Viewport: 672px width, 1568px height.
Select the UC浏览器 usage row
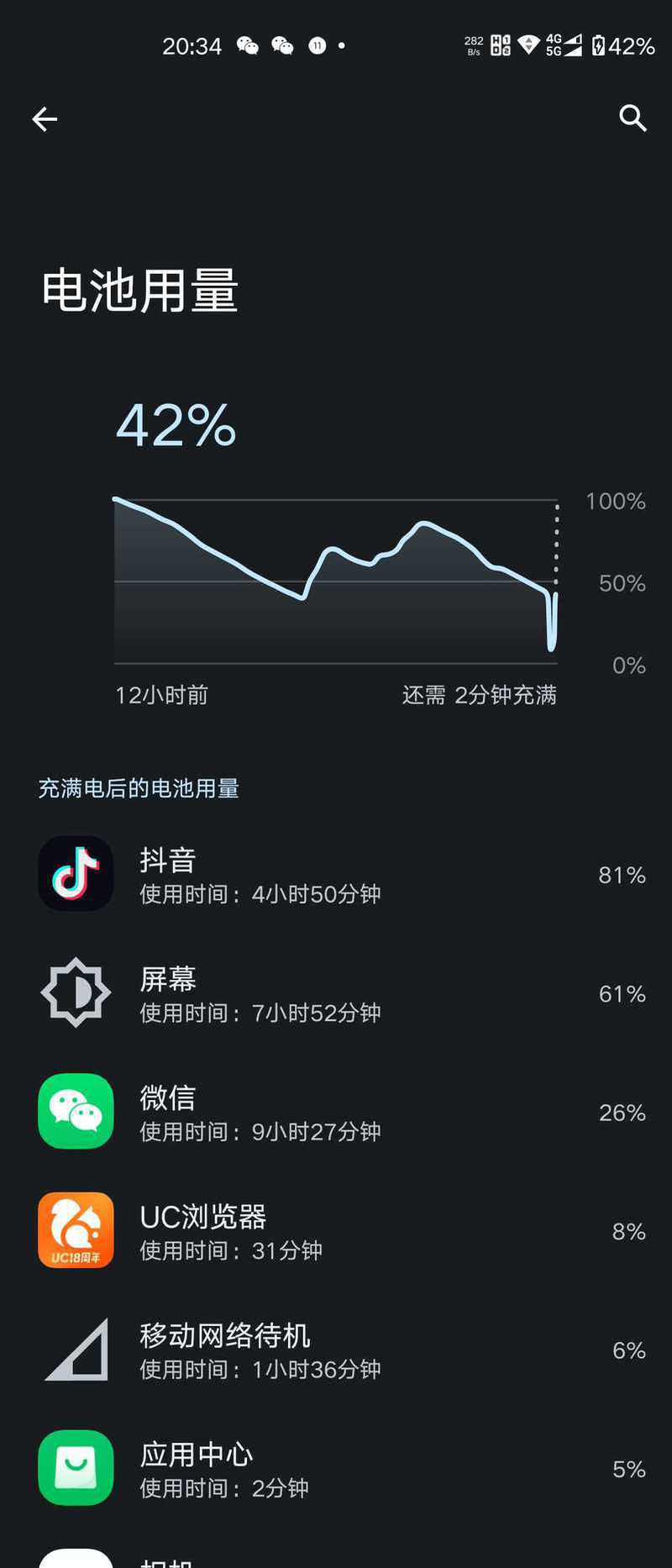pos(336,1231)
